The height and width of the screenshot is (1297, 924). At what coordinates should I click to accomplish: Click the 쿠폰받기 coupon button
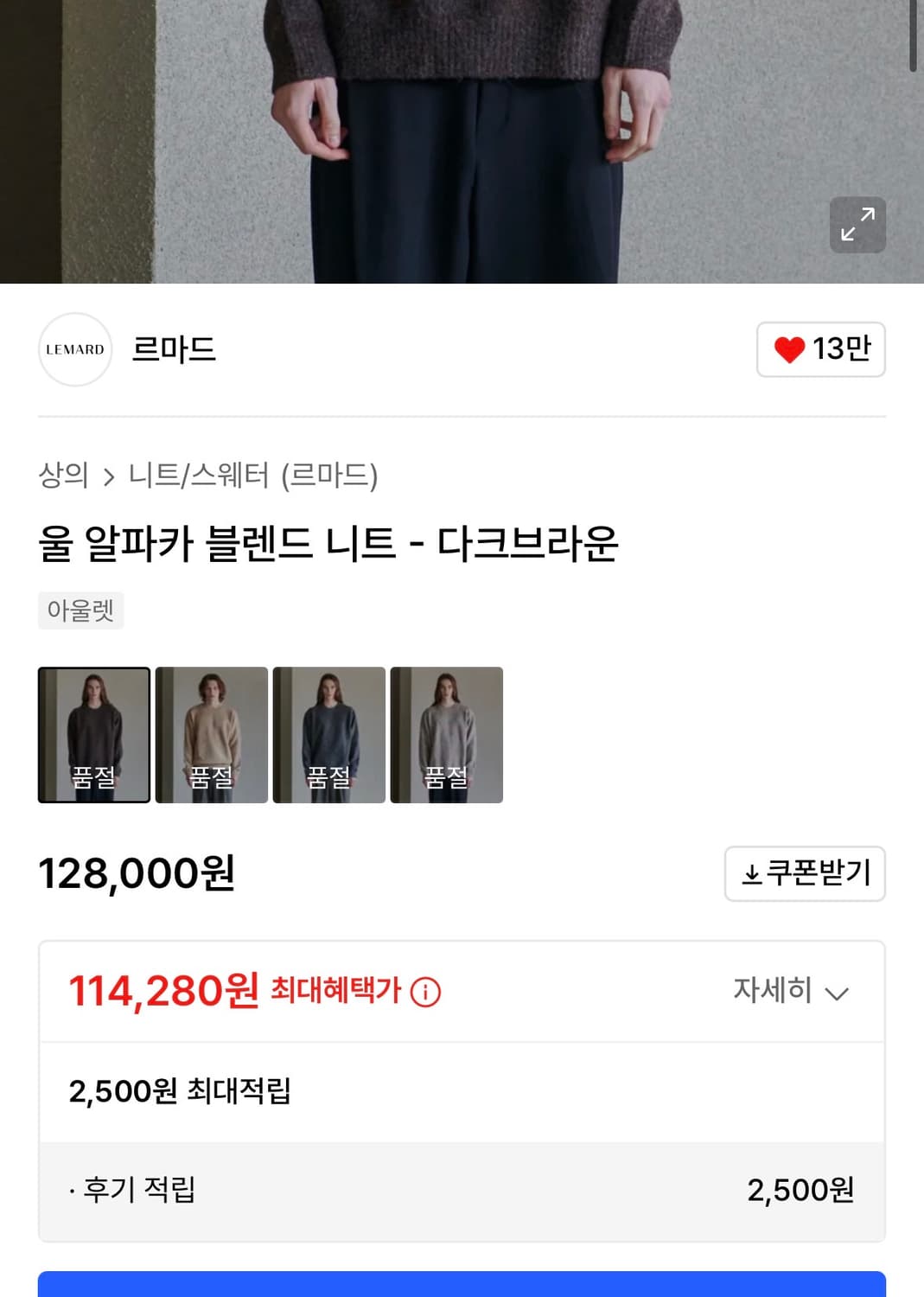click(x=804, y=873)
